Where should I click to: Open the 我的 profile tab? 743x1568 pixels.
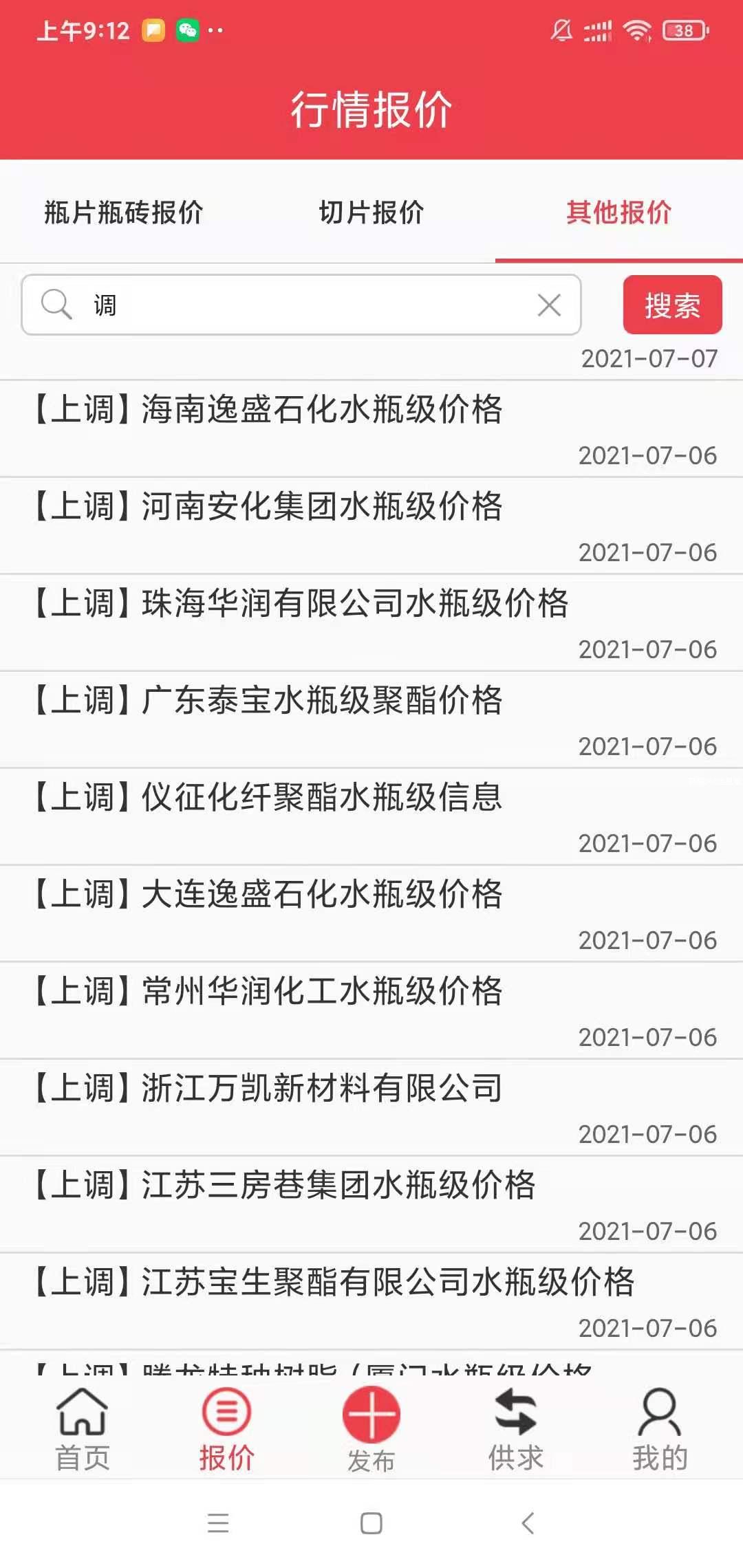(x=660, y=1428)
